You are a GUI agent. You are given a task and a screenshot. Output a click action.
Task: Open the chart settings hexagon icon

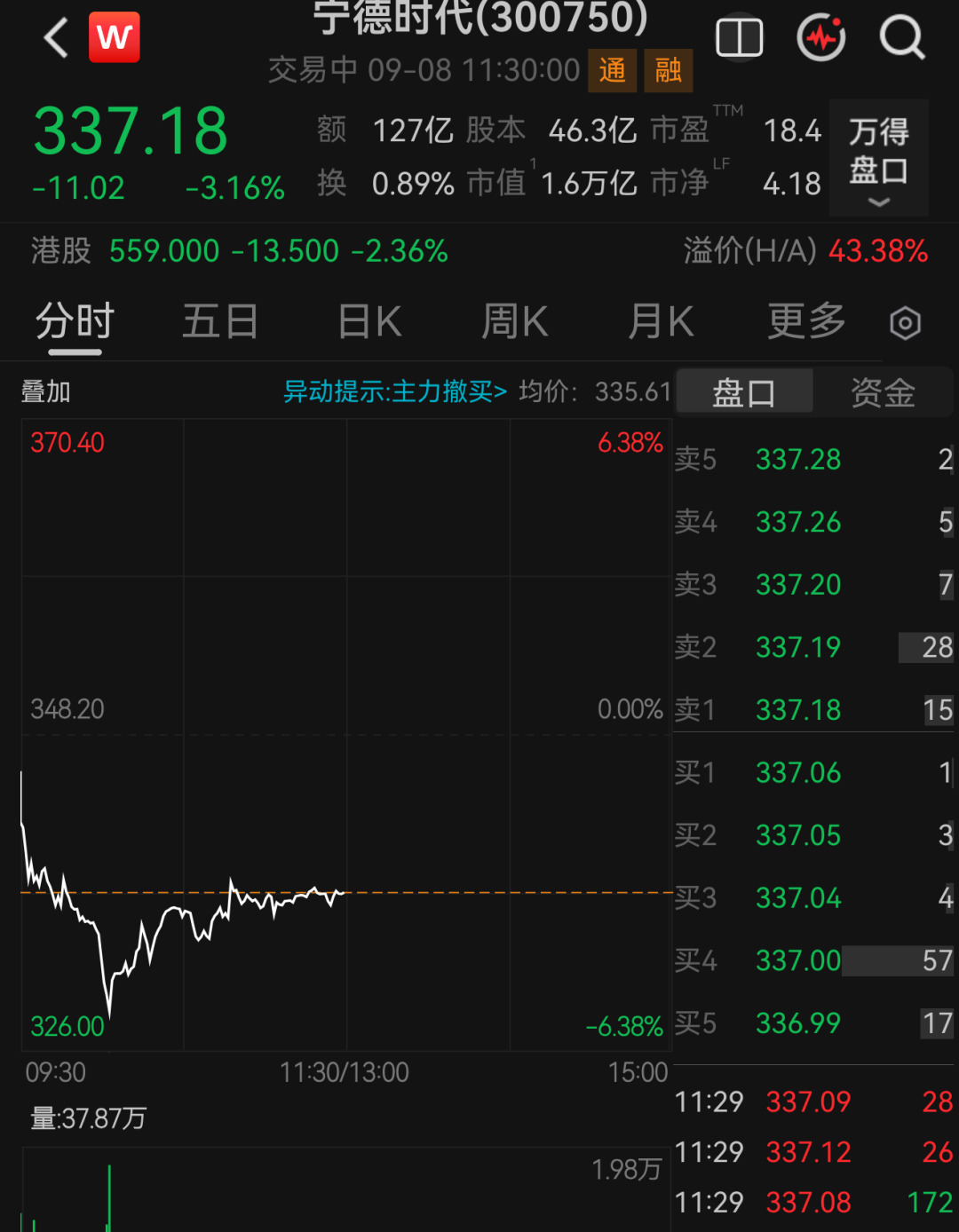coord(905,323)
